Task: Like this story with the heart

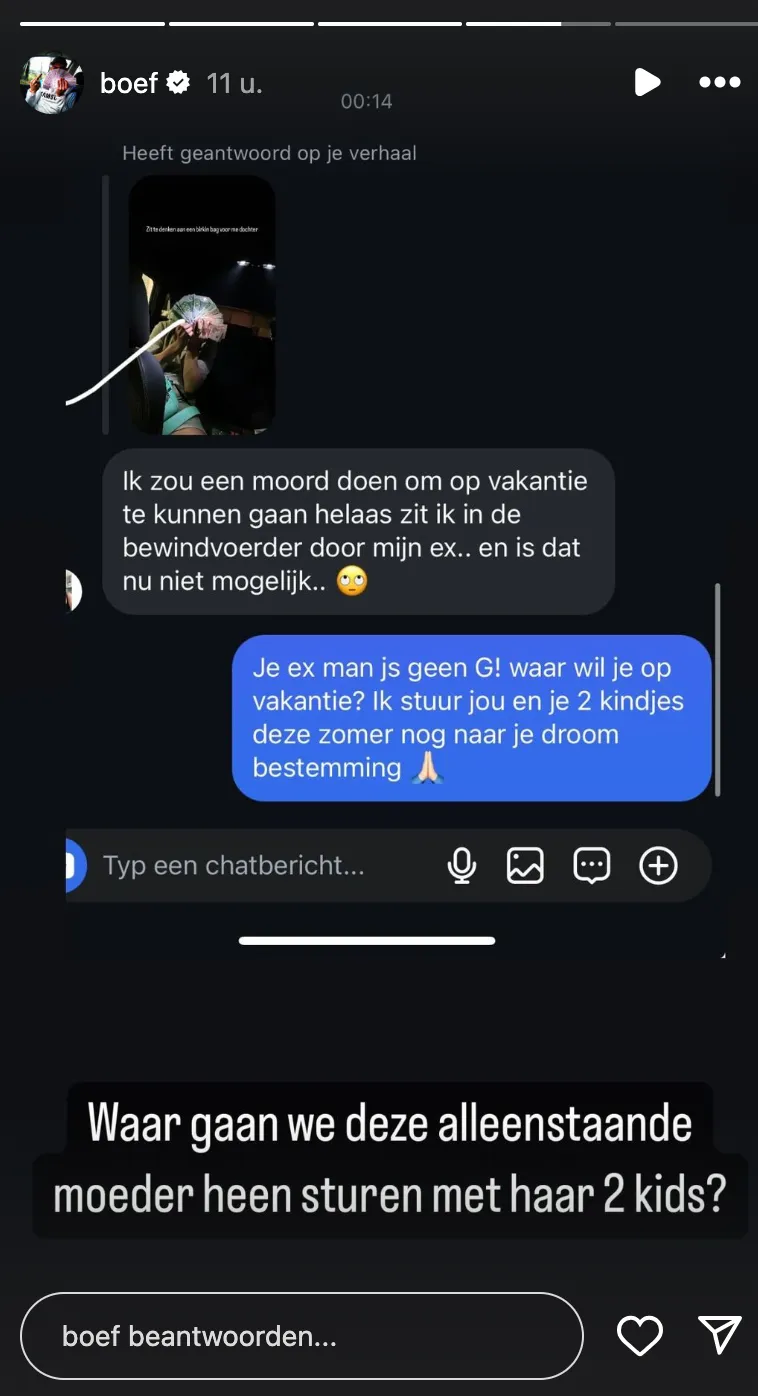Action: tap(640, 1336)
